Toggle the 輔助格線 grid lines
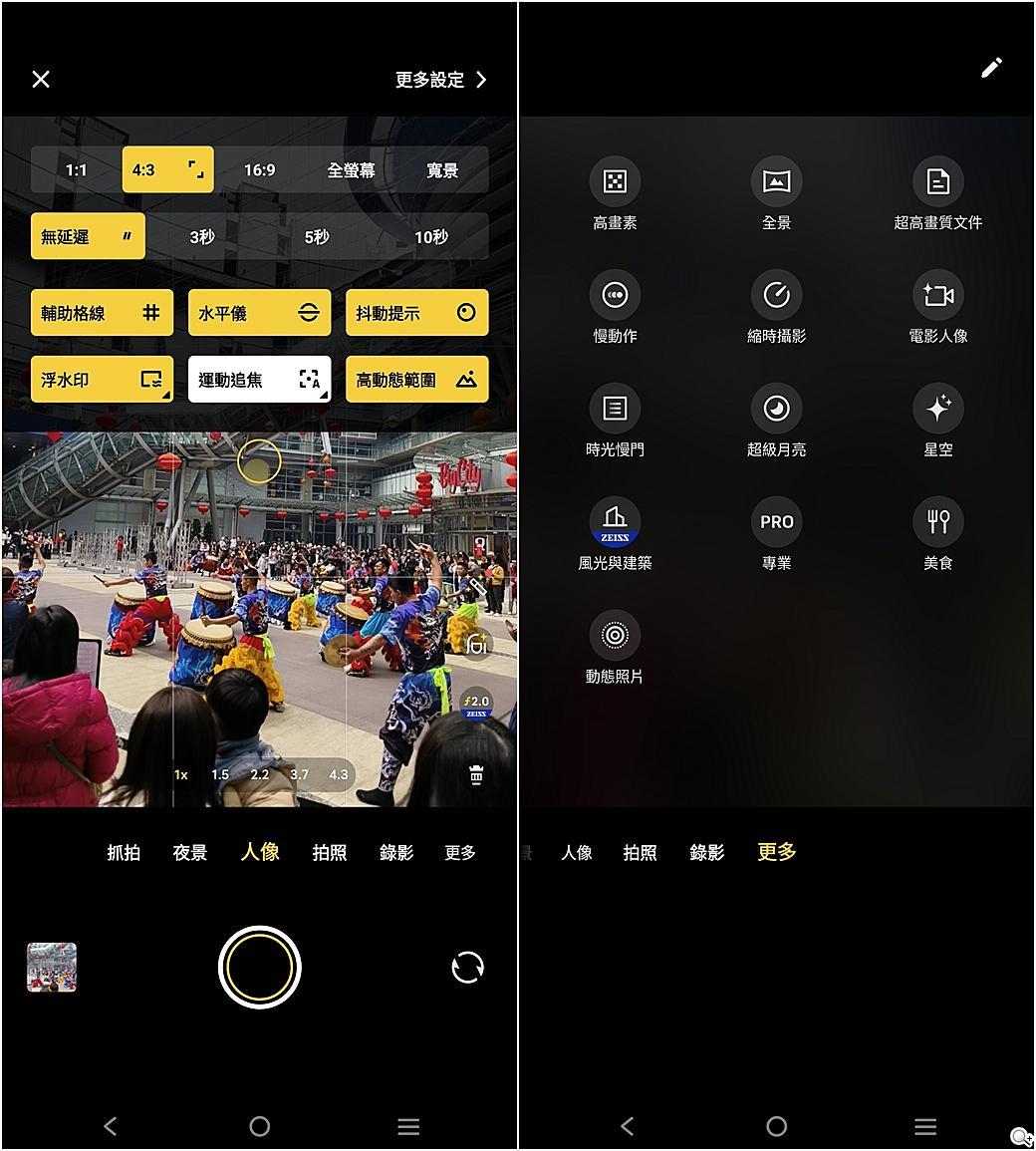Image resolution: width=1036 pixels, height=1151 pixels. [x=102, y=313]
